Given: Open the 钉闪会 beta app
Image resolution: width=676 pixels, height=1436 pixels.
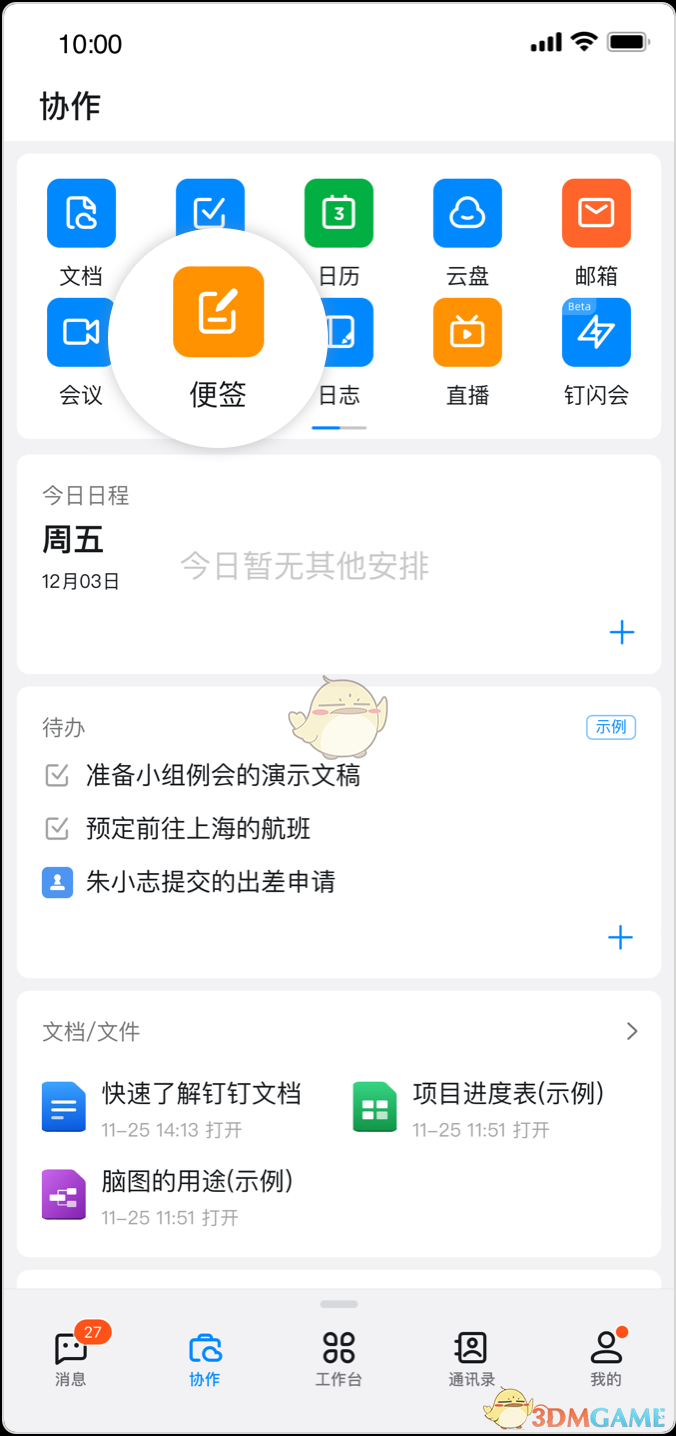Looking at the screenshot, I should (596, 333).
